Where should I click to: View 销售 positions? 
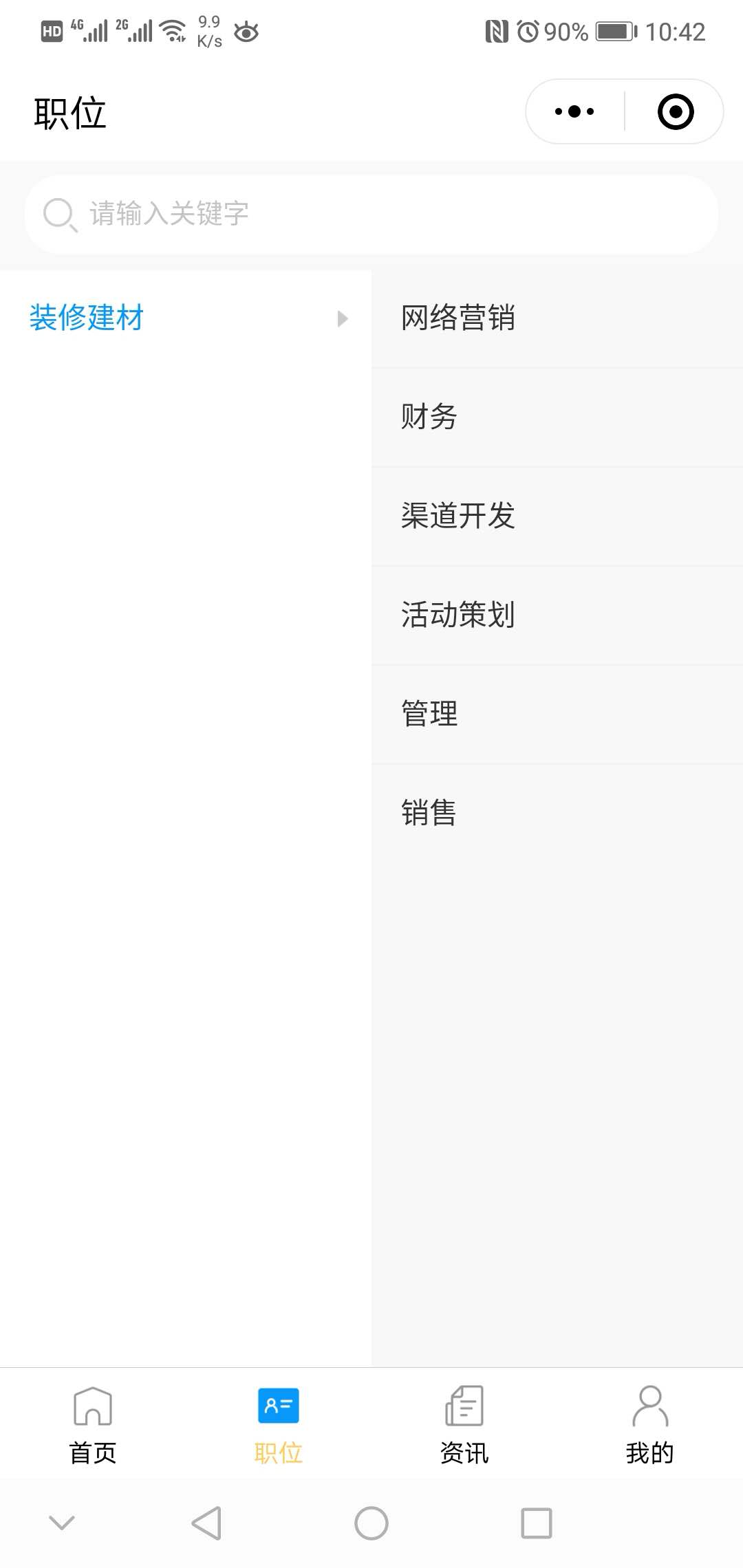point(557,813)
